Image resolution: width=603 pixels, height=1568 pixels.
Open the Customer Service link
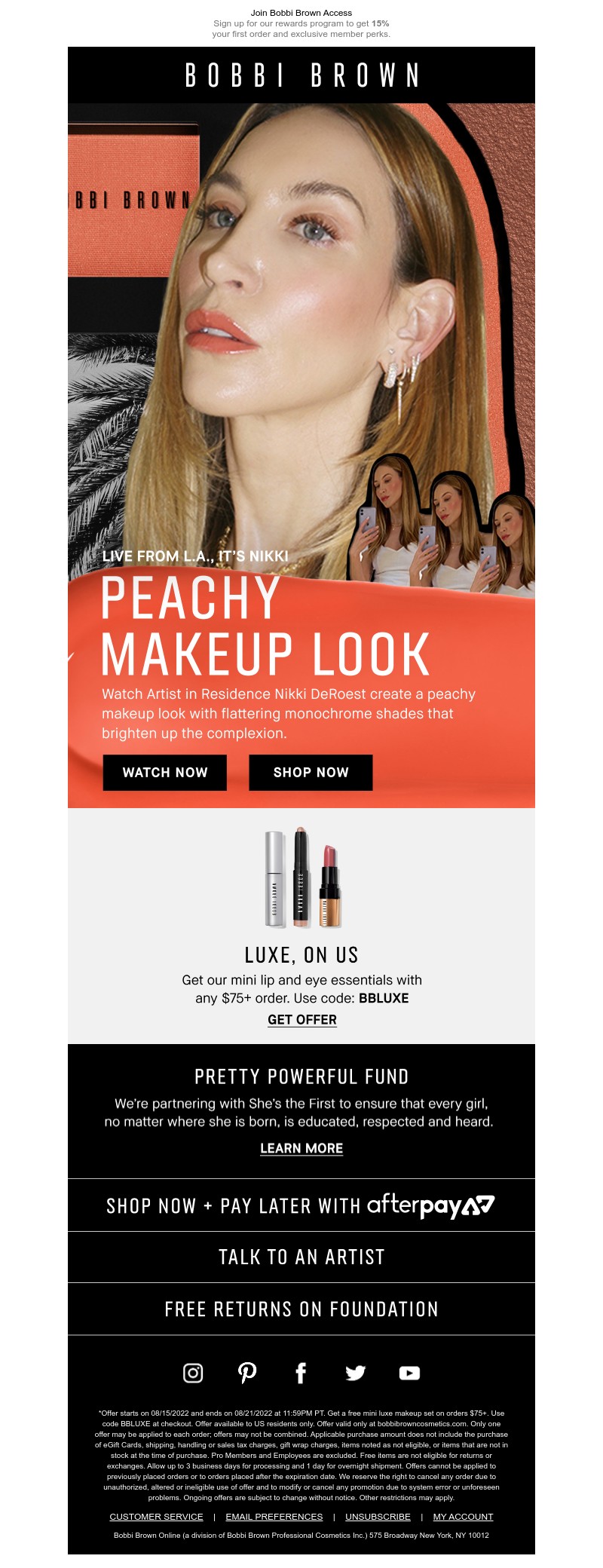(156, 1517)
